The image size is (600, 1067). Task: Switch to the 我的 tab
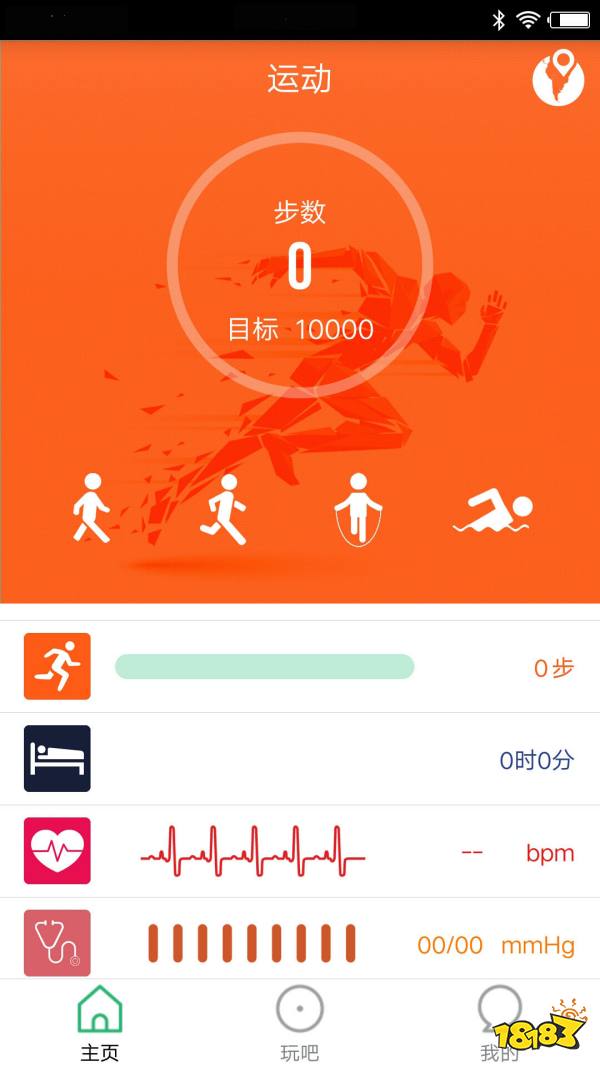499,1022
